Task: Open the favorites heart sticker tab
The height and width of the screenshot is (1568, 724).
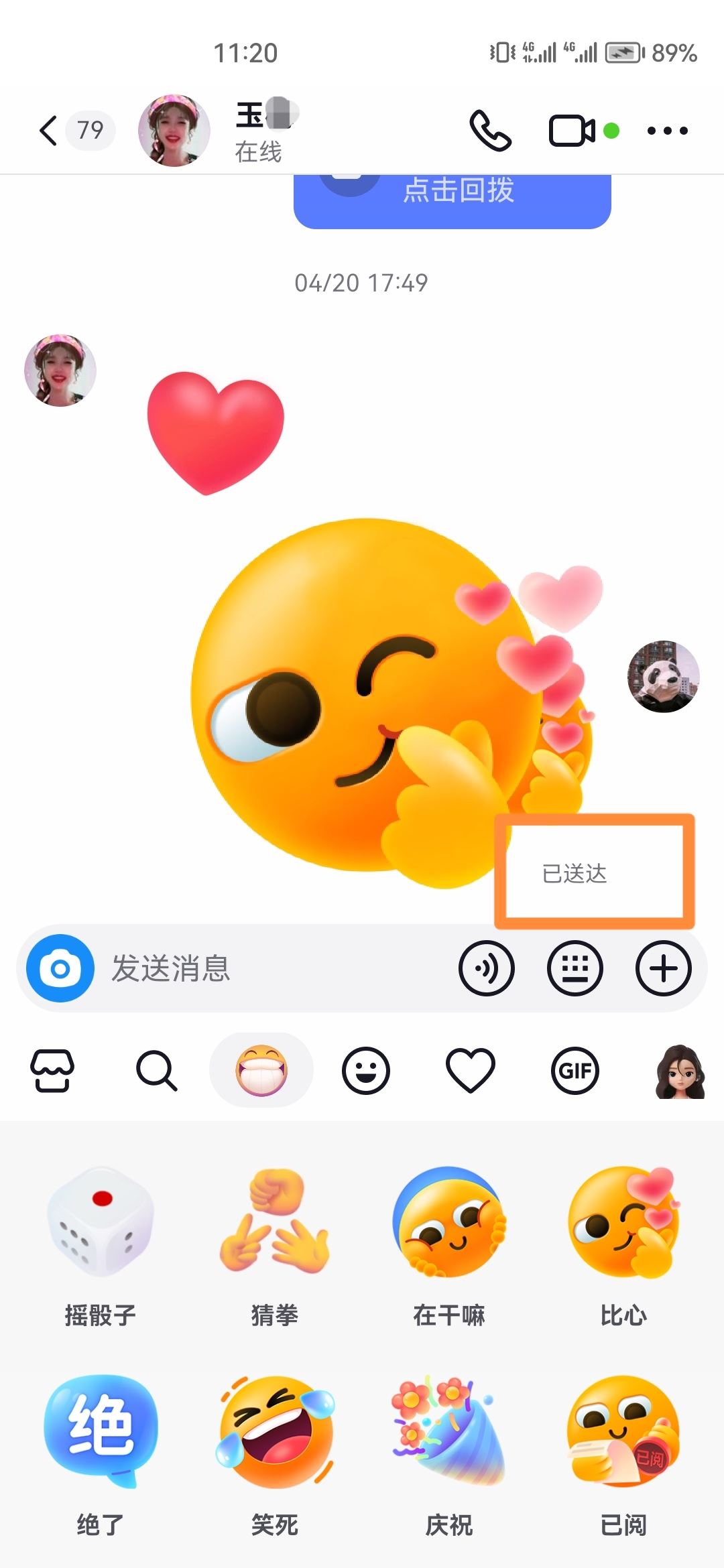Action: (471, 1069)
